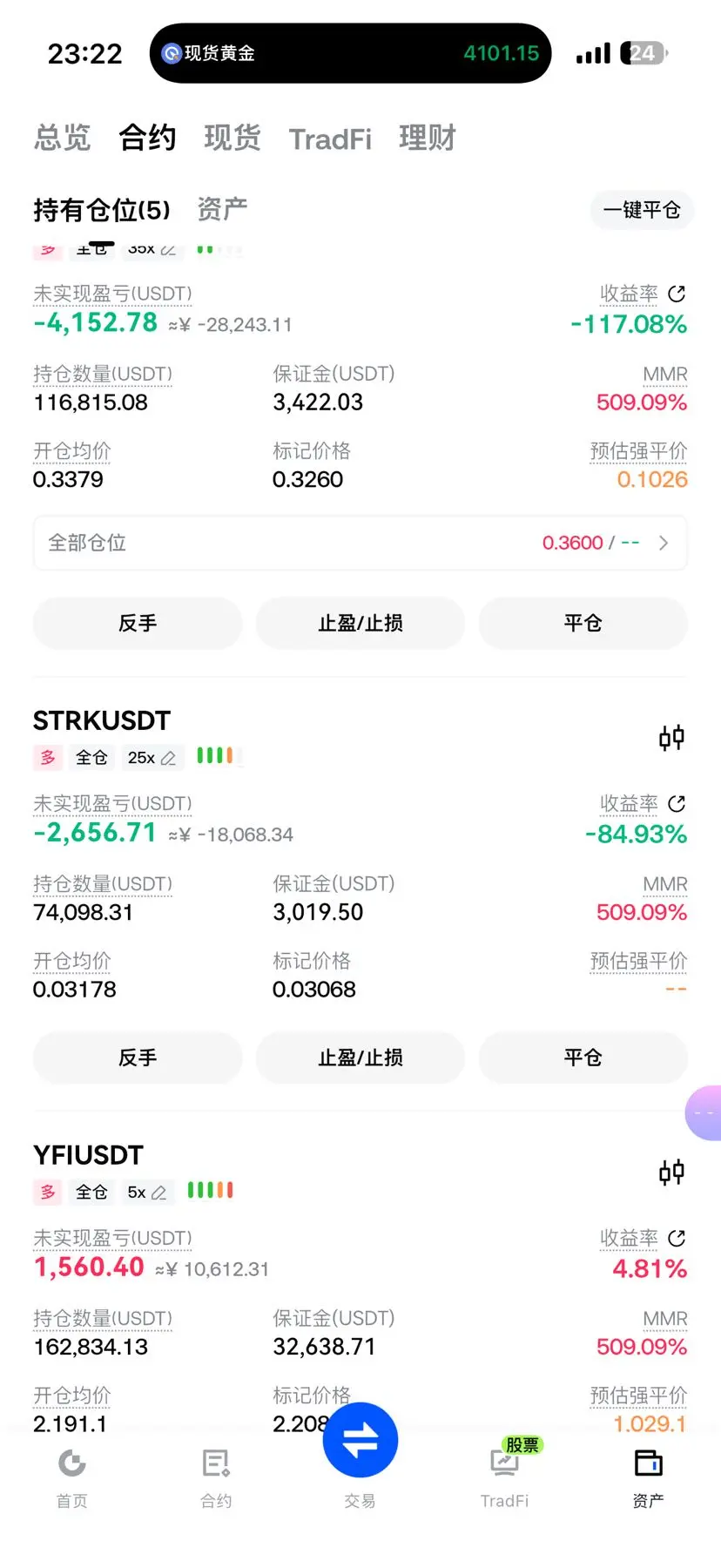721x1568 pixels.
Task: Open the chart icon for STRKUSDT
Action: [671, 738]
